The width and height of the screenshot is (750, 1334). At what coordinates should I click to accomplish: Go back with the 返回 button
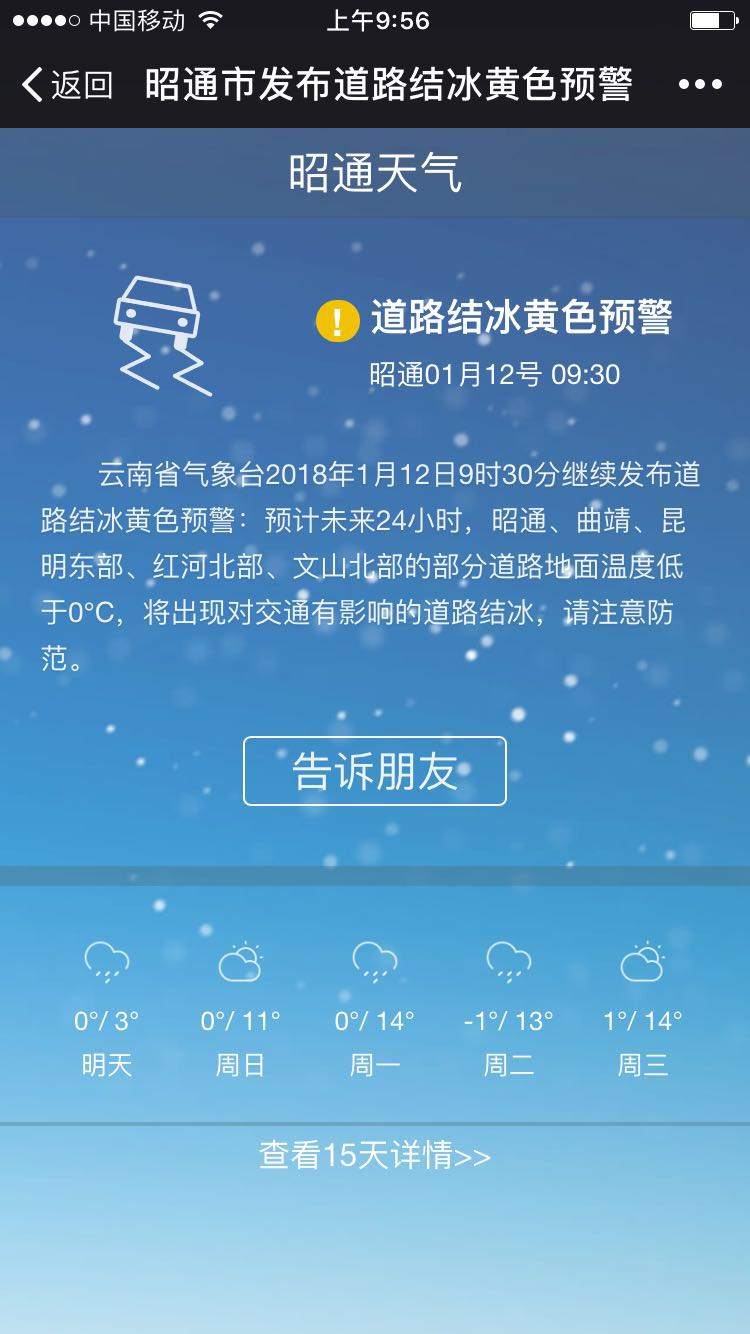[x=67, y=85]
